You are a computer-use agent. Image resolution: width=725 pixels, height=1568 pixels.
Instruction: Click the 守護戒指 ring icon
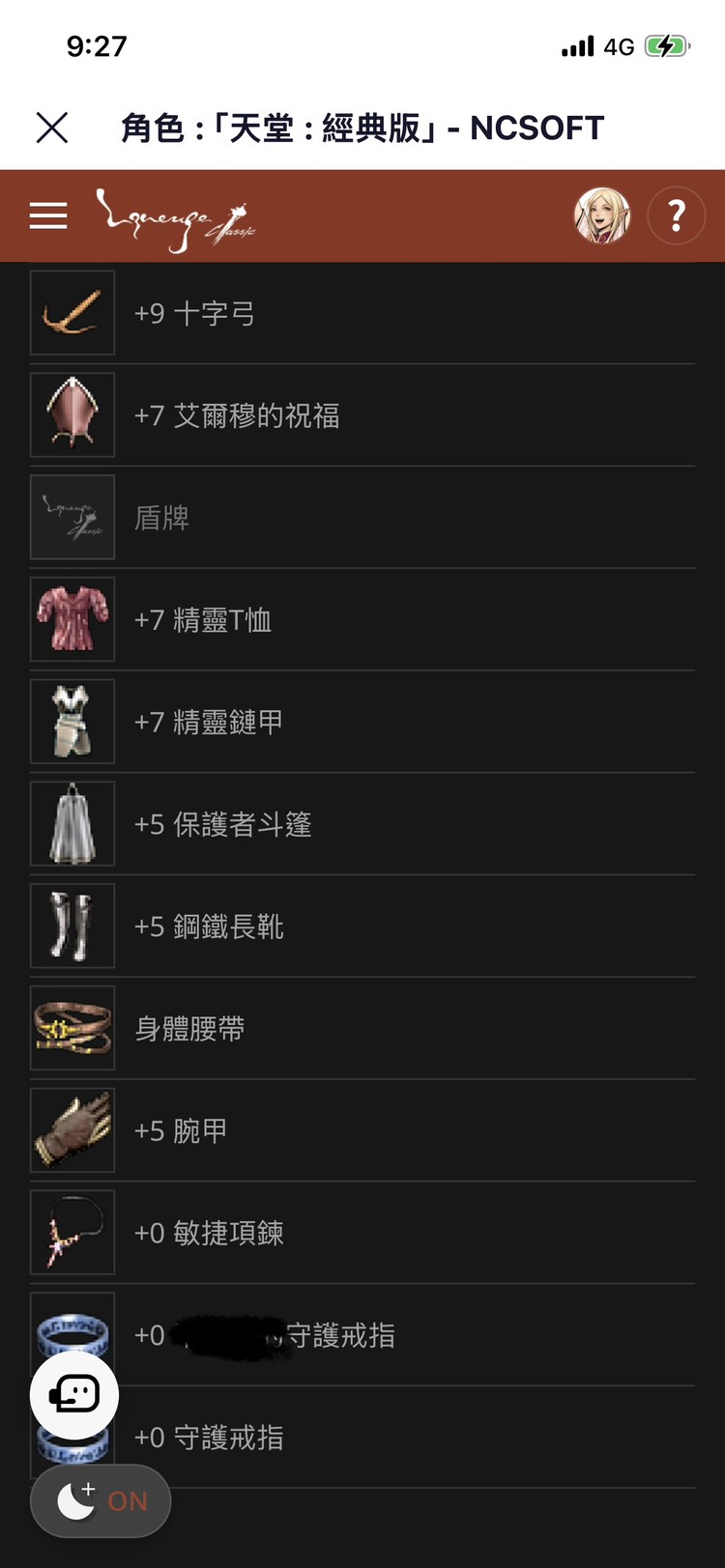pos(72,1438)
